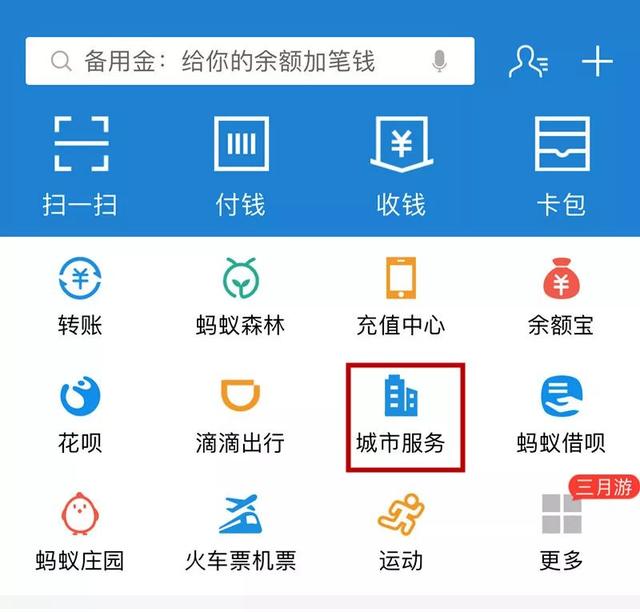Open 扫一扫 scanner

click(80, 163)
